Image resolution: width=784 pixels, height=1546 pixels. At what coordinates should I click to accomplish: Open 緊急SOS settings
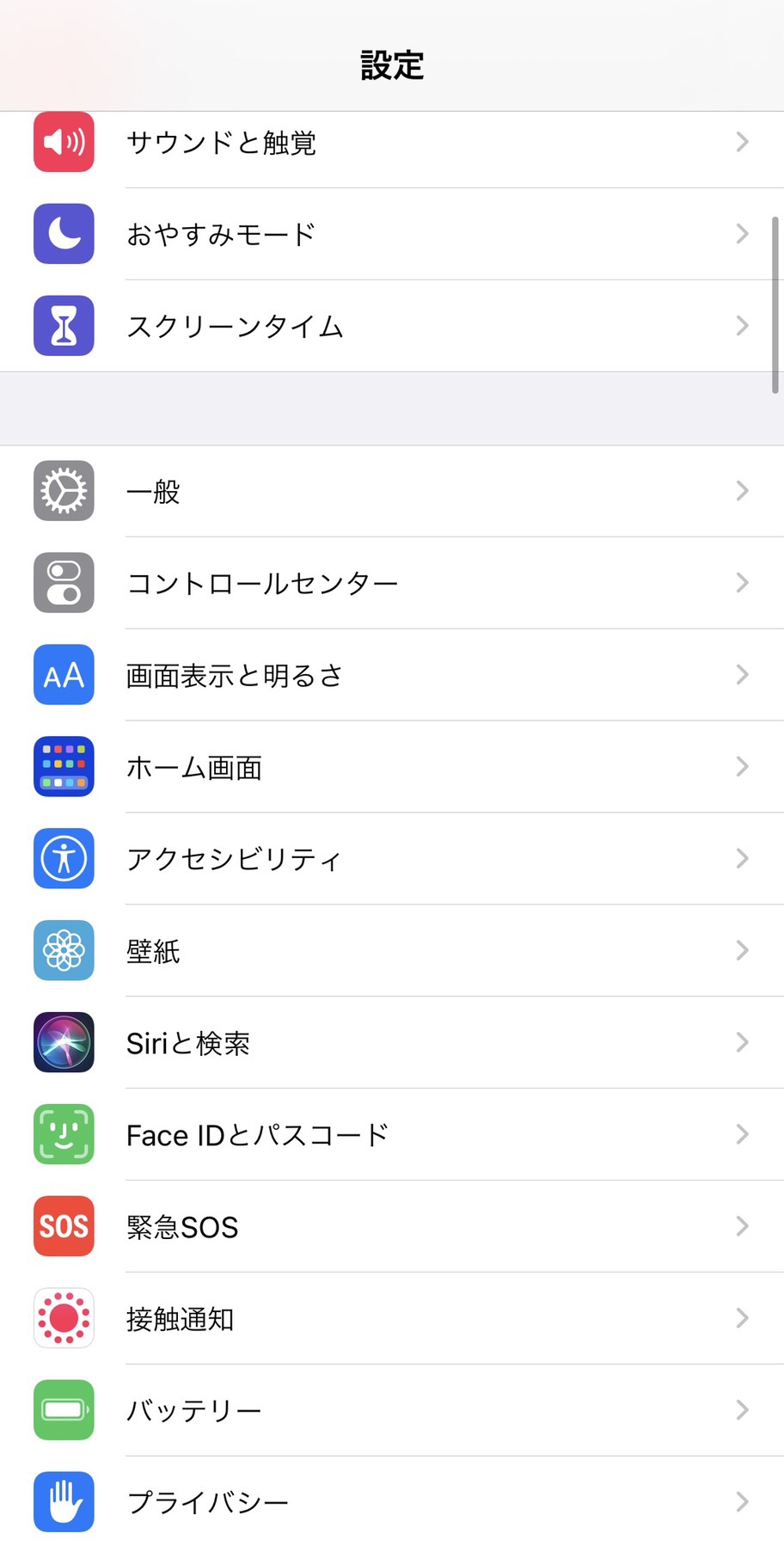click(392, 1227)
